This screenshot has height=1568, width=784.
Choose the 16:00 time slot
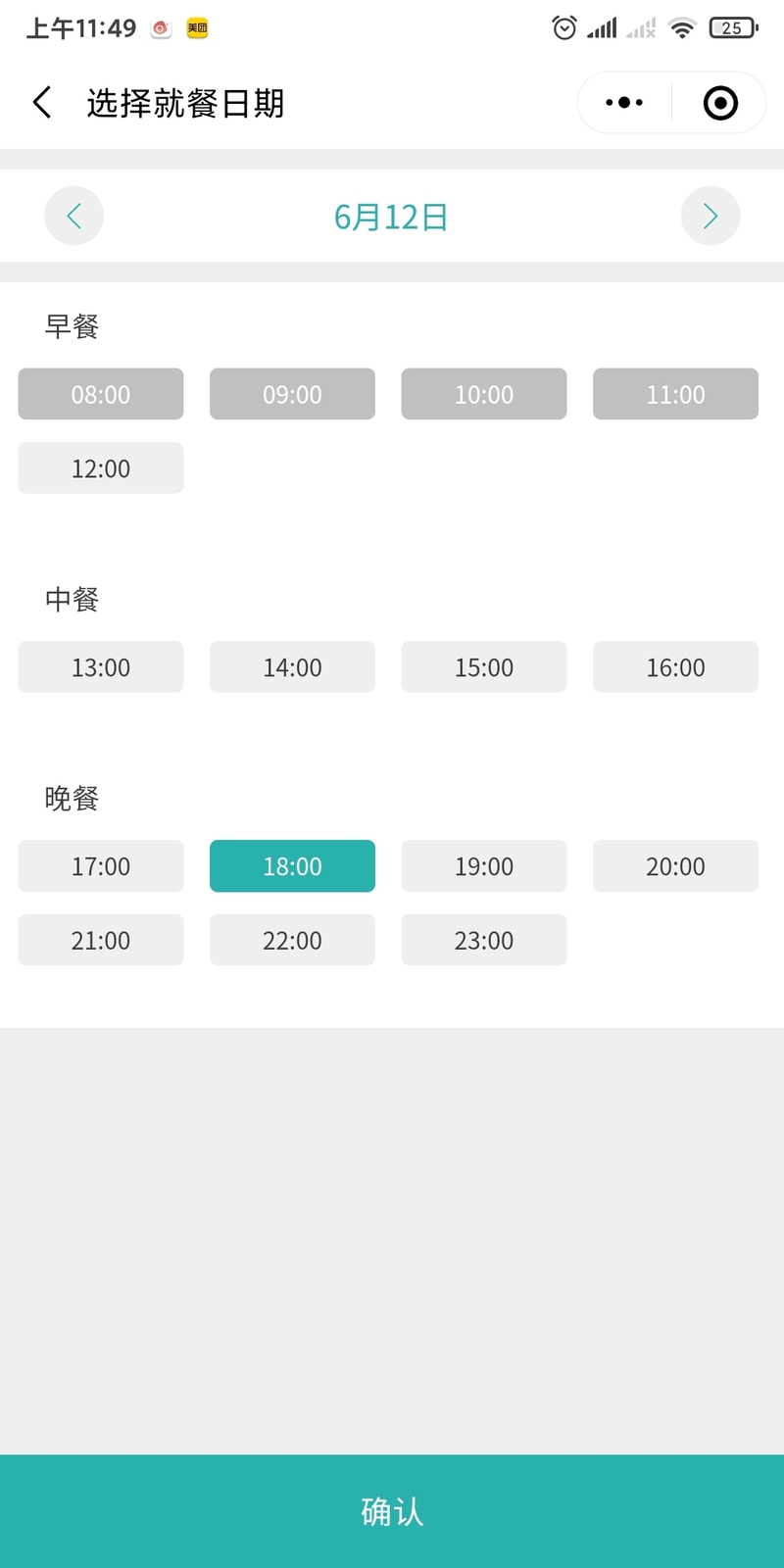[675, 667]
